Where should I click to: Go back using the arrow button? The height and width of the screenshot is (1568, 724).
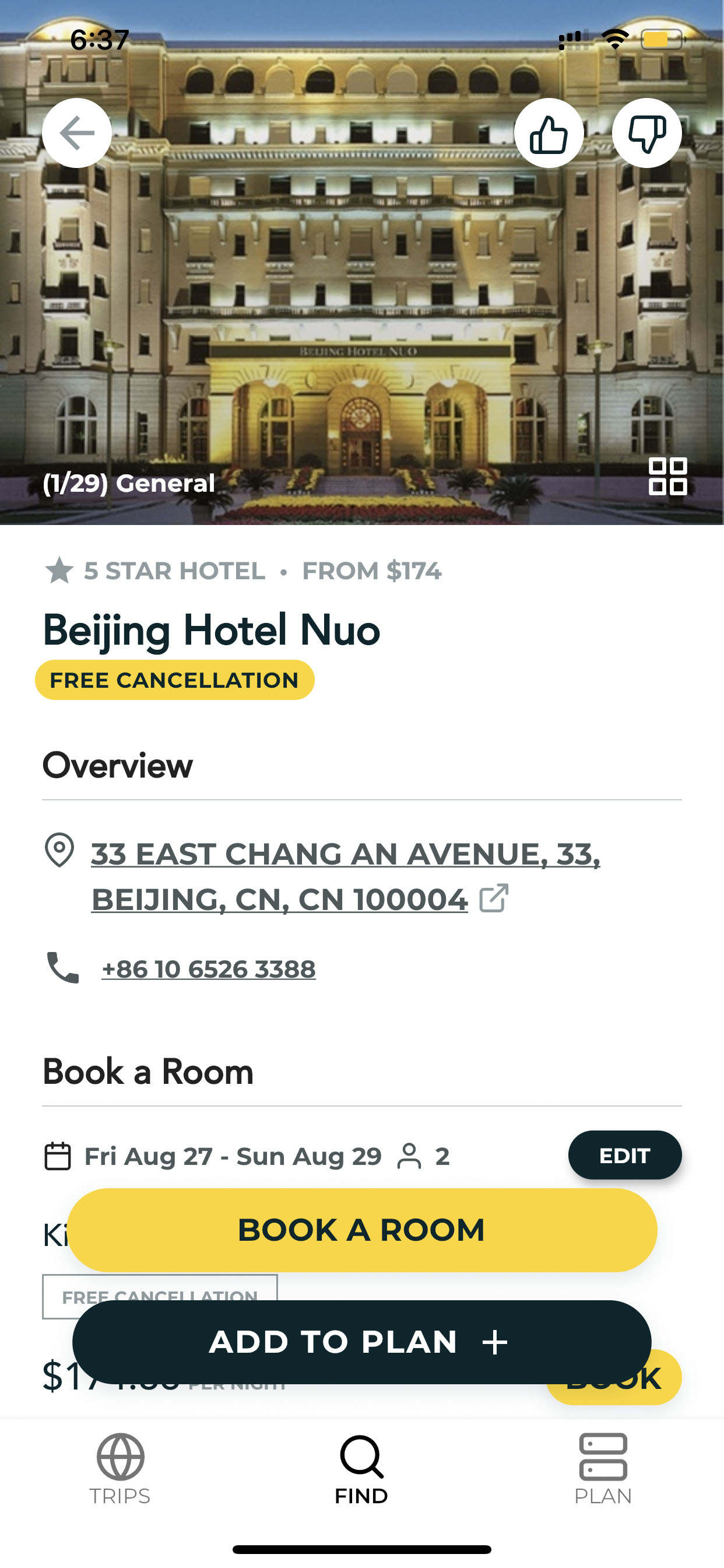[x=77, y=132]
